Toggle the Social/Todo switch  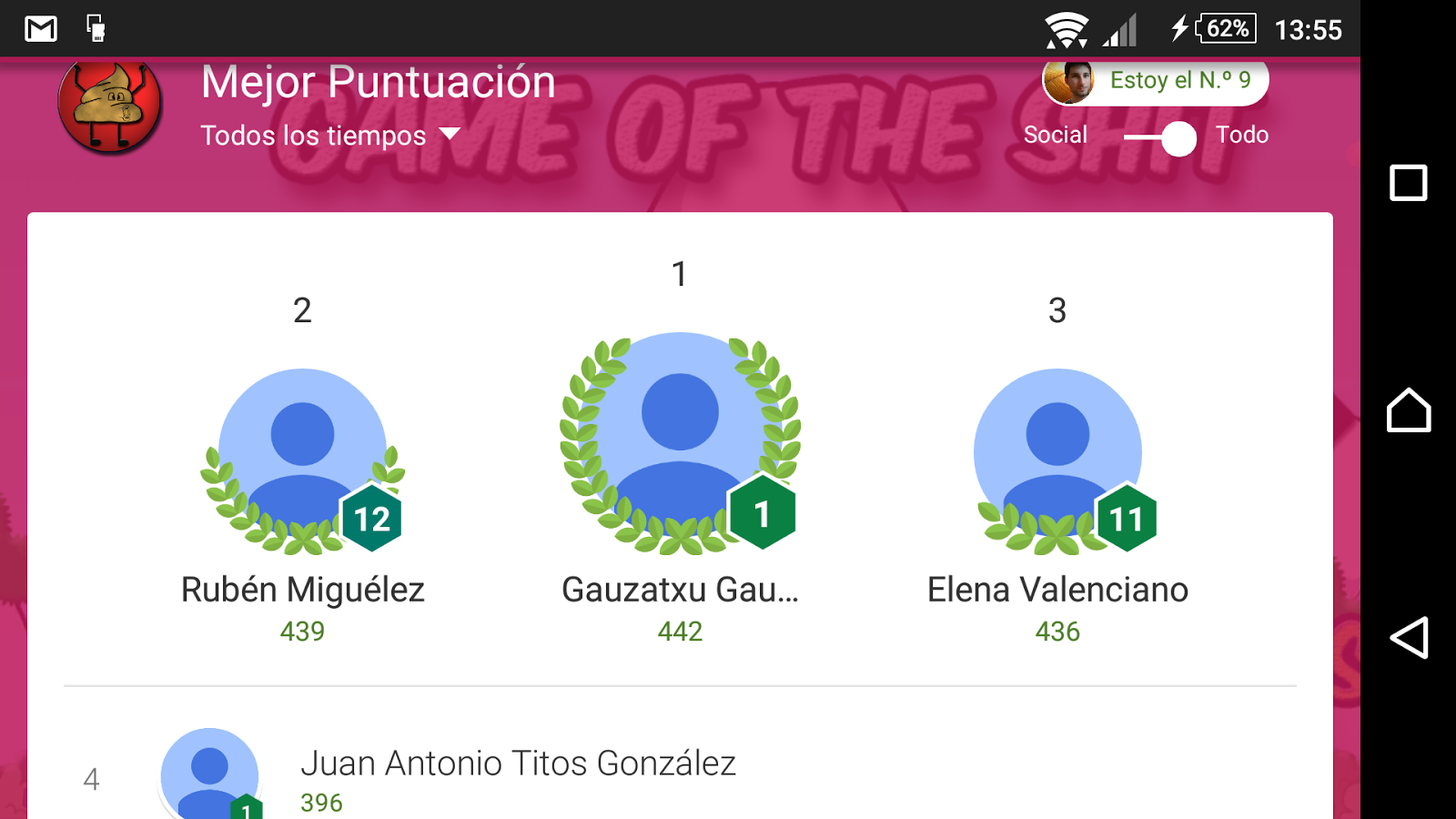(x=1160, y=138)
